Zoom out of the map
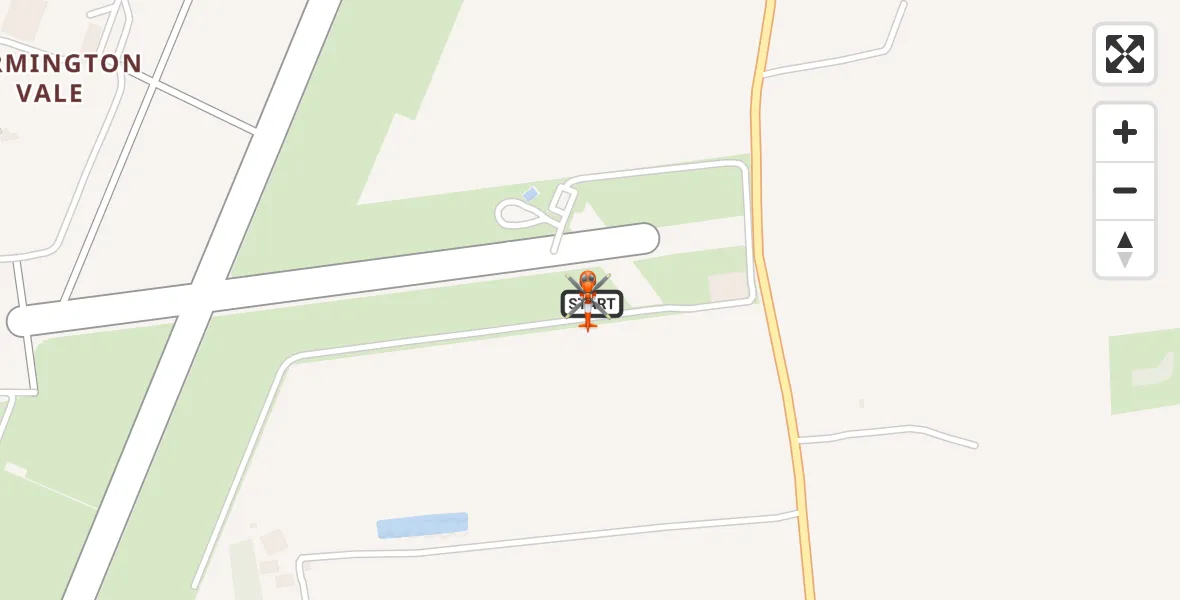 [1124, 191]
